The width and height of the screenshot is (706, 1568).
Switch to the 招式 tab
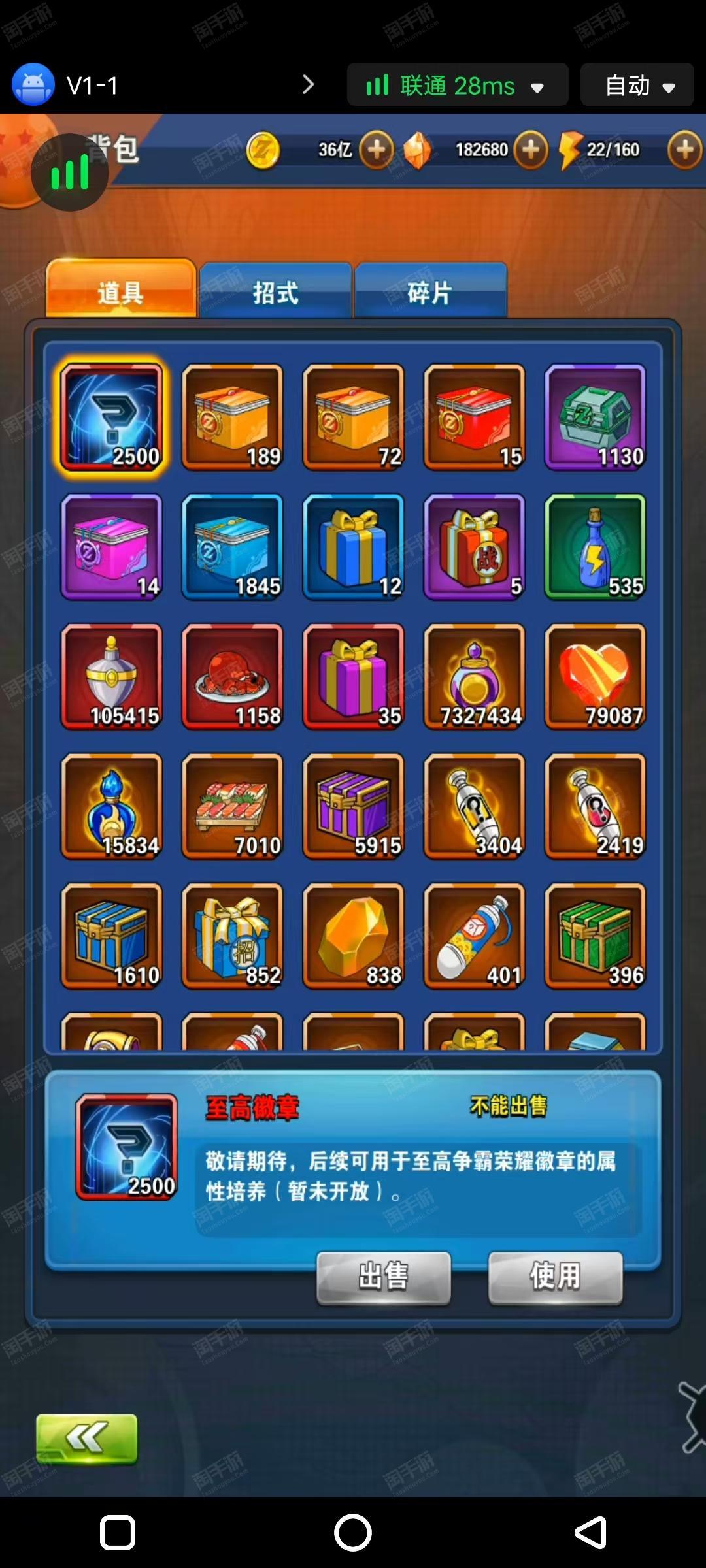(x=275, y=291)
